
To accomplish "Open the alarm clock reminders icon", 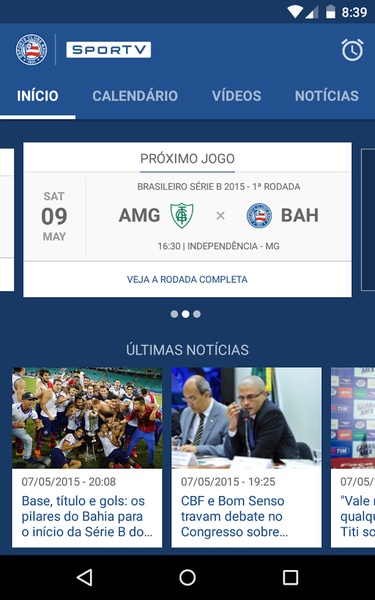I will pos(352,50).
